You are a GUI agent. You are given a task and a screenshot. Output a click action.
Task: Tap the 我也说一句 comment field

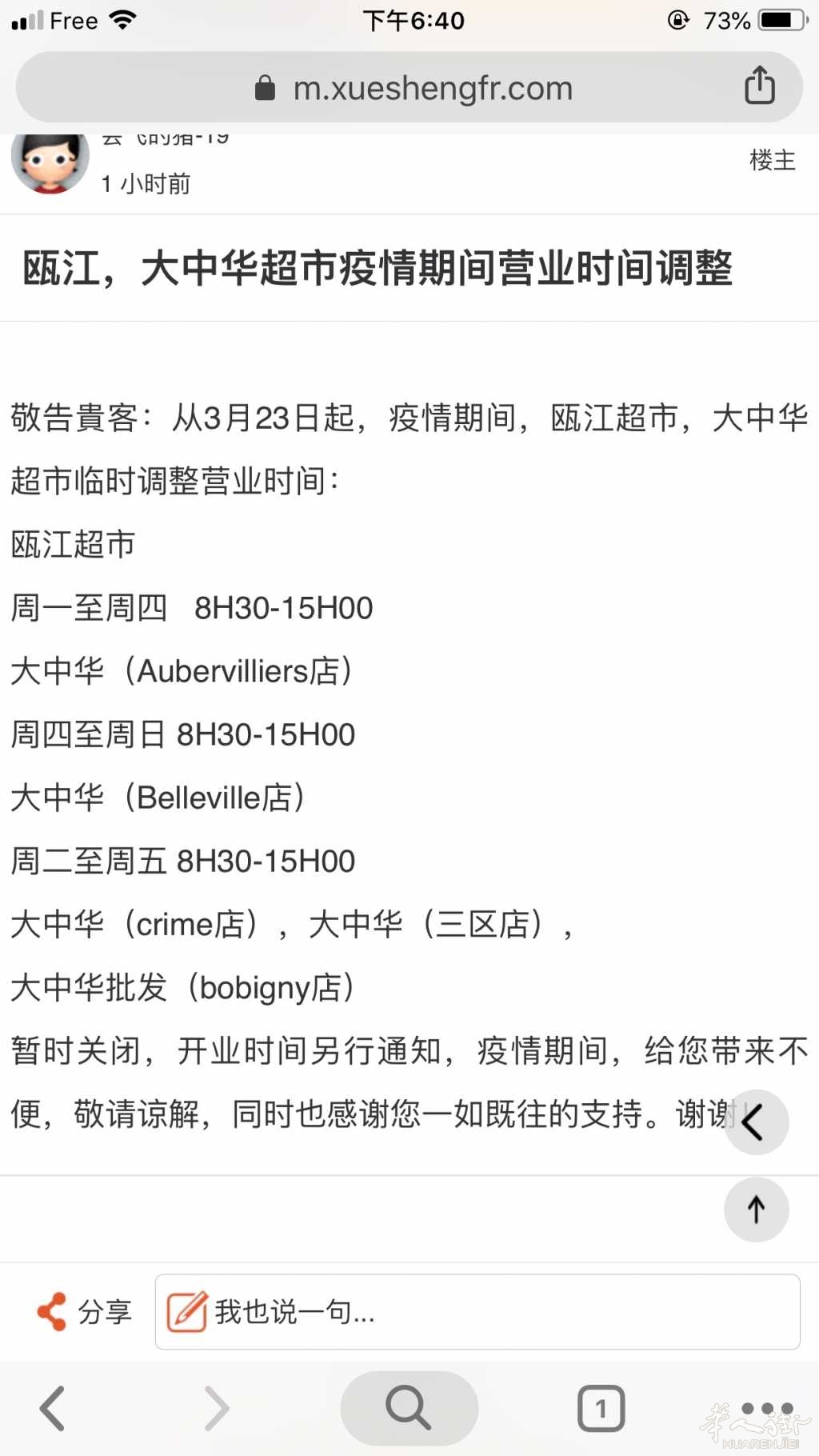[x=477, y=1312]
